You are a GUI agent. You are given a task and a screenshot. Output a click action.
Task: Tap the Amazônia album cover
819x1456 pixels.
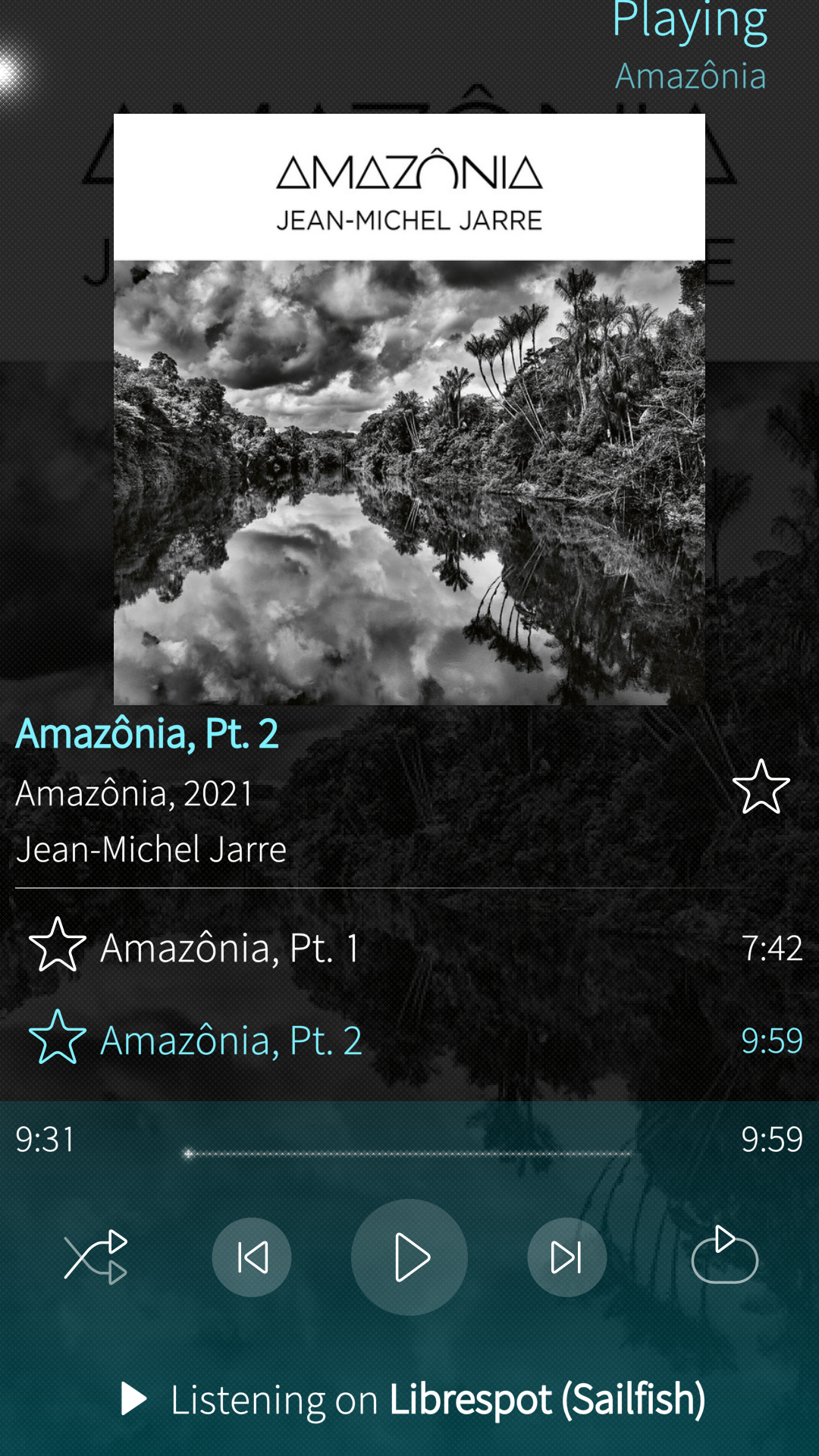pos(409,409)
